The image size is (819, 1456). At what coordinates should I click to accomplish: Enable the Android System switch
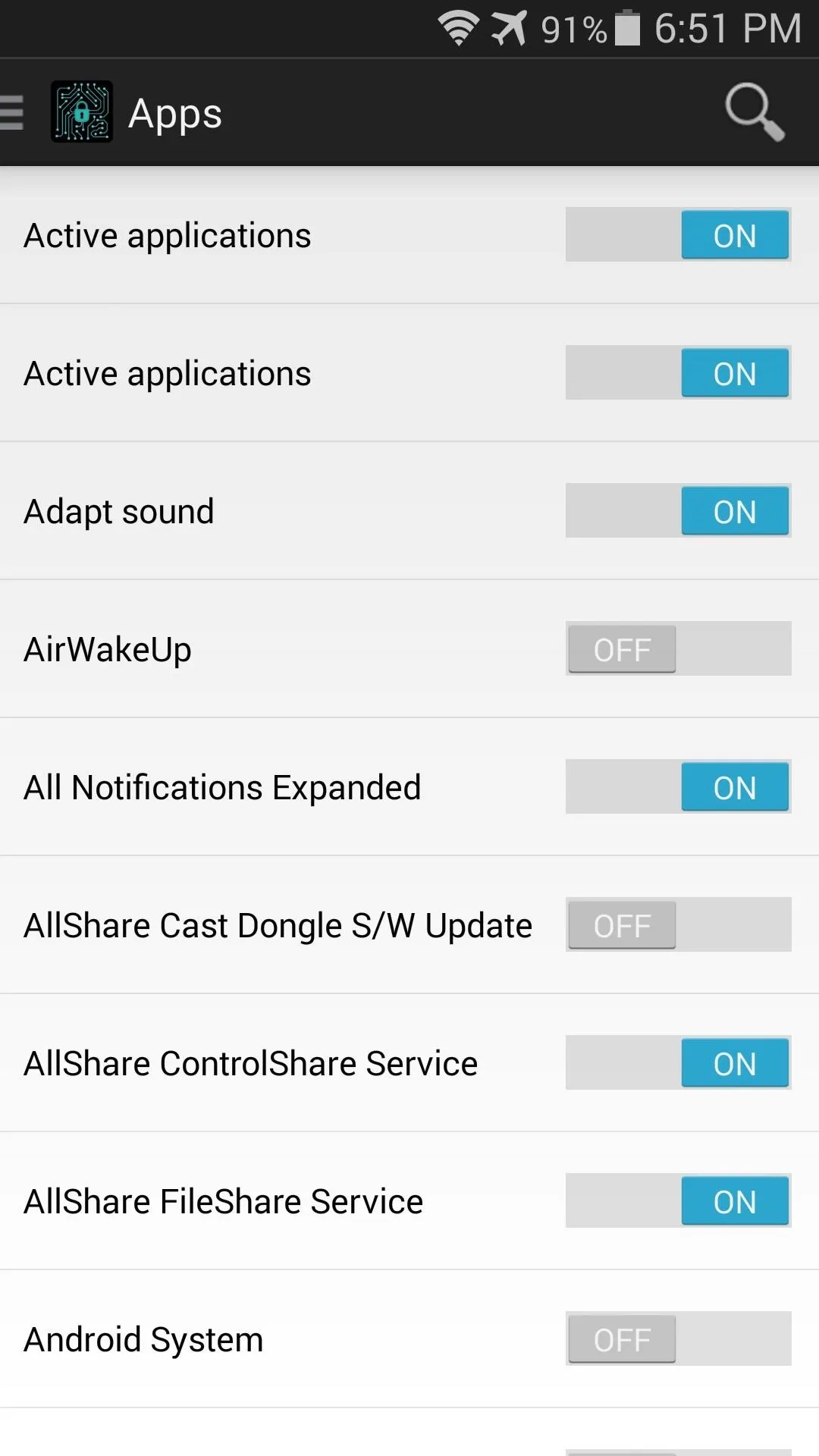[x=678, y=1338]
